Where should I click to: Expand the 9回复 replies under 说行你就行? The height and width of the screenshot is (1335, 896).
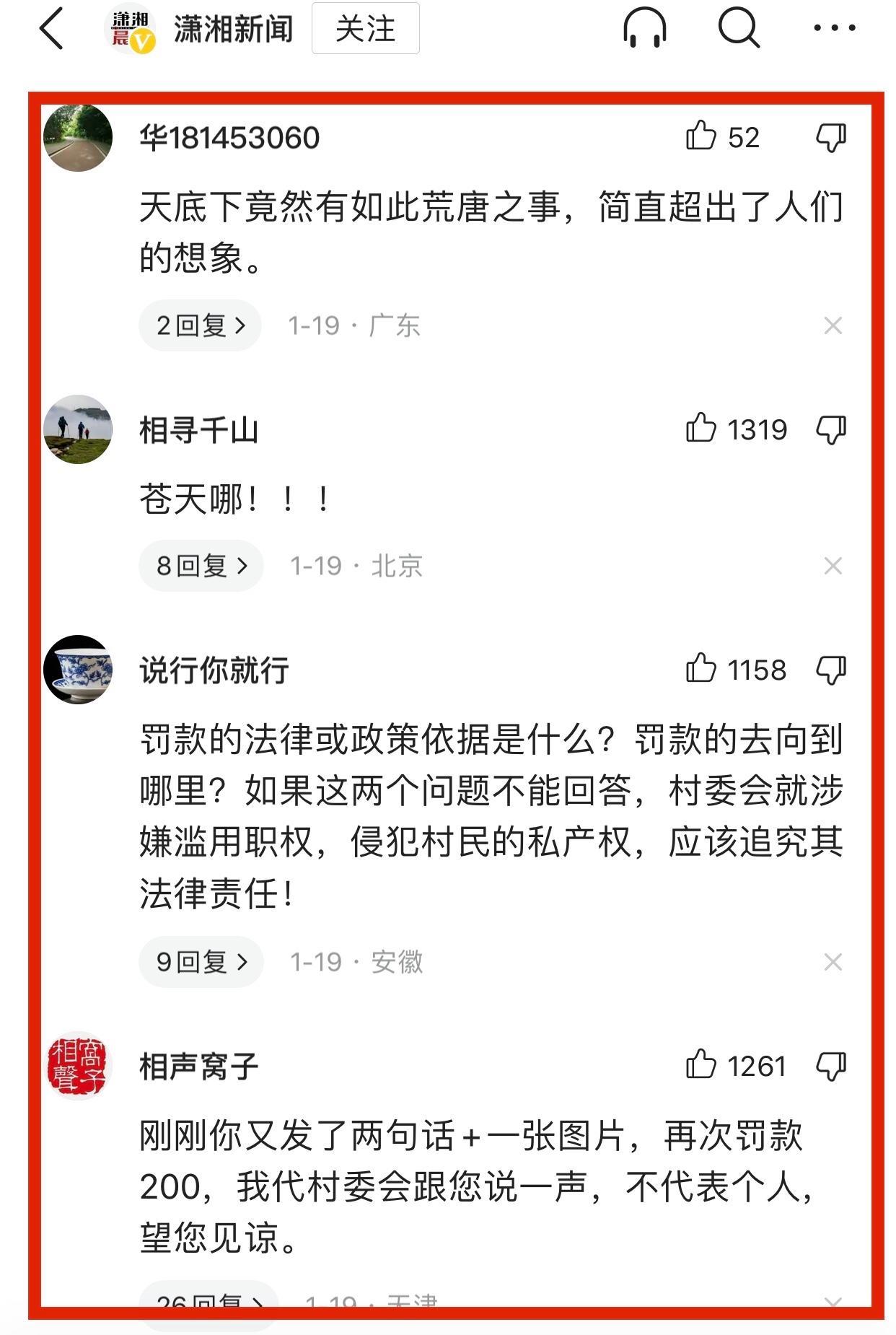pyautogui.click(x=201, y=962)
